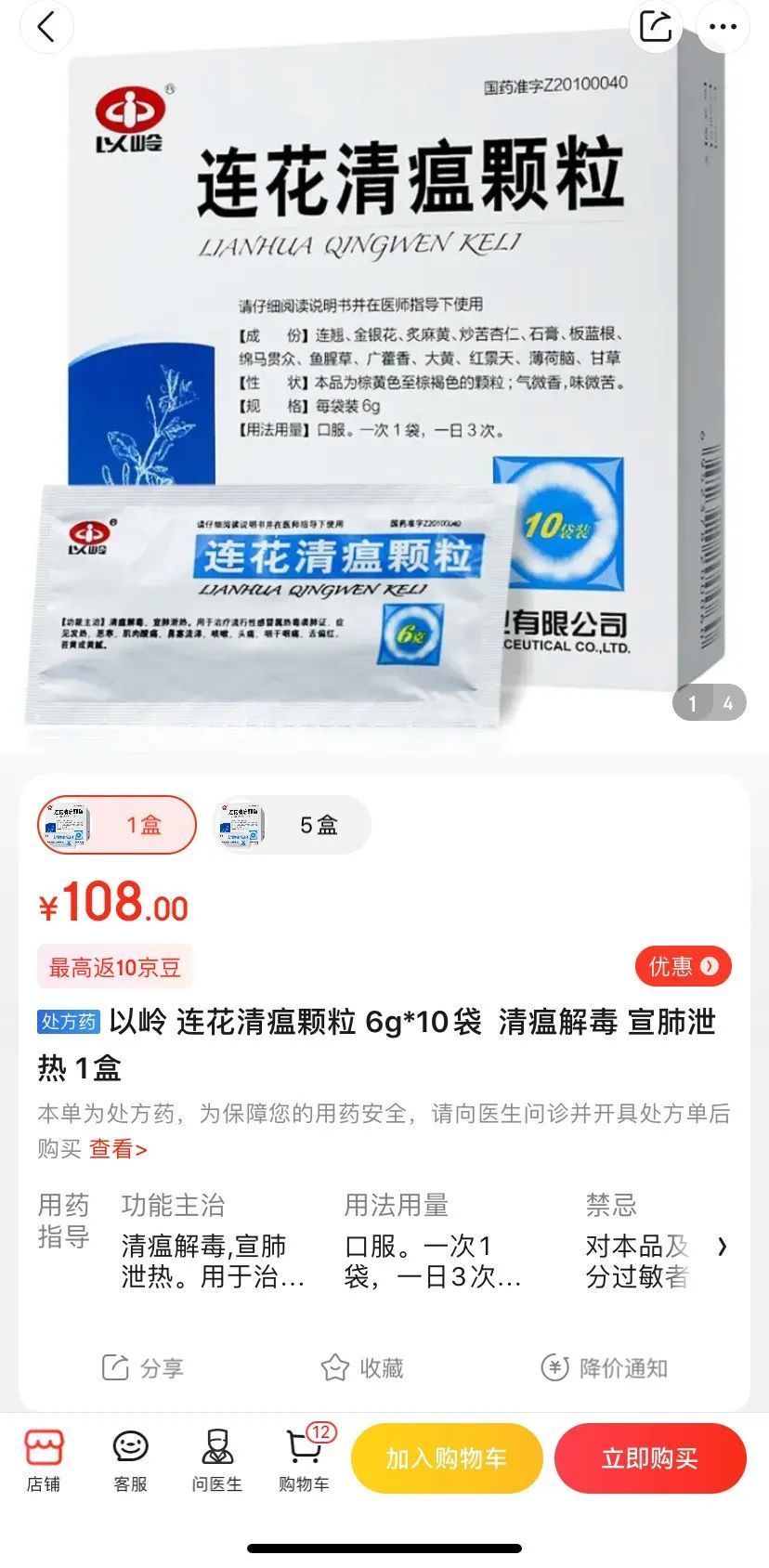769x1568 pixels.
Task: Open the 店铺 store page
Action: click(x=44, y=1459)
